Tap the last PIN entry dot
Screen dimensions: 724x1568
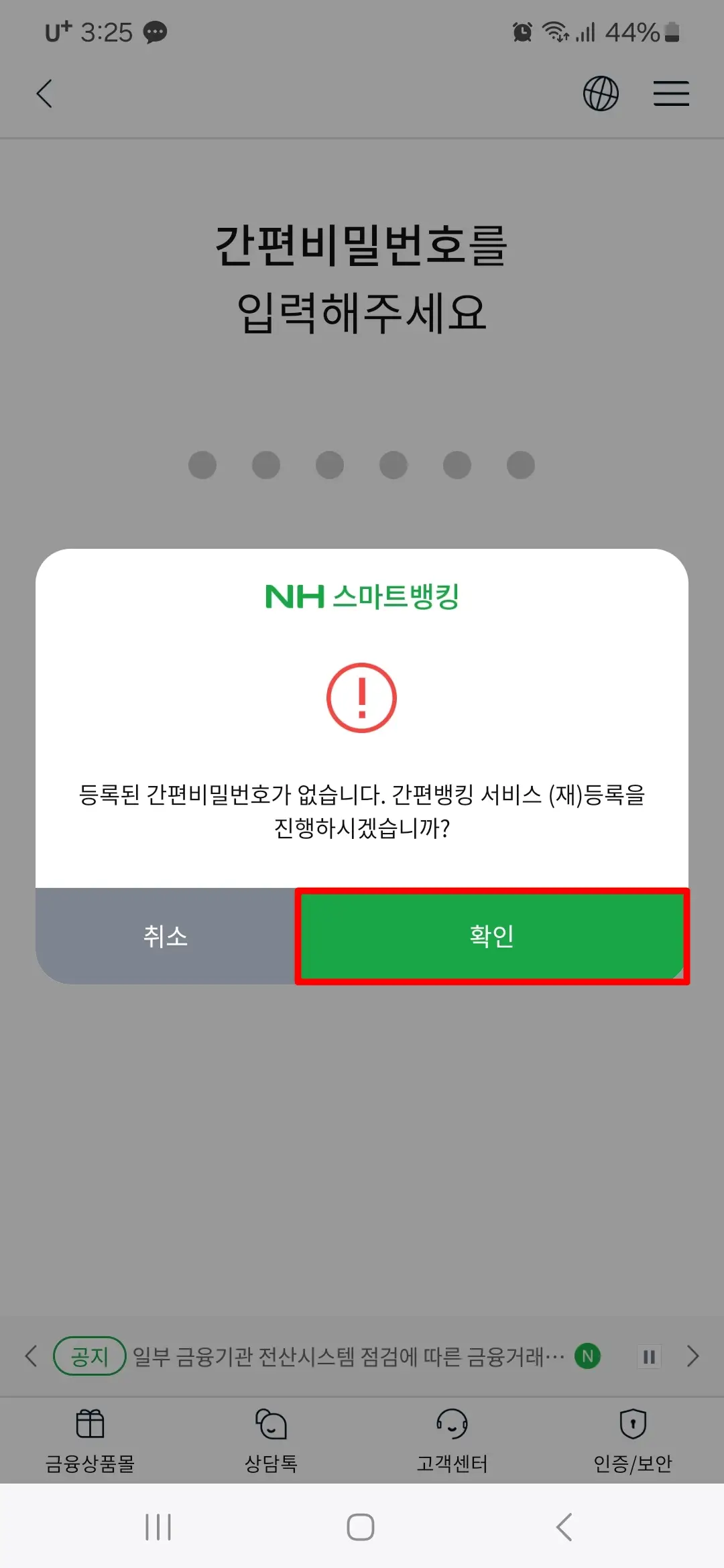[520, 464]
